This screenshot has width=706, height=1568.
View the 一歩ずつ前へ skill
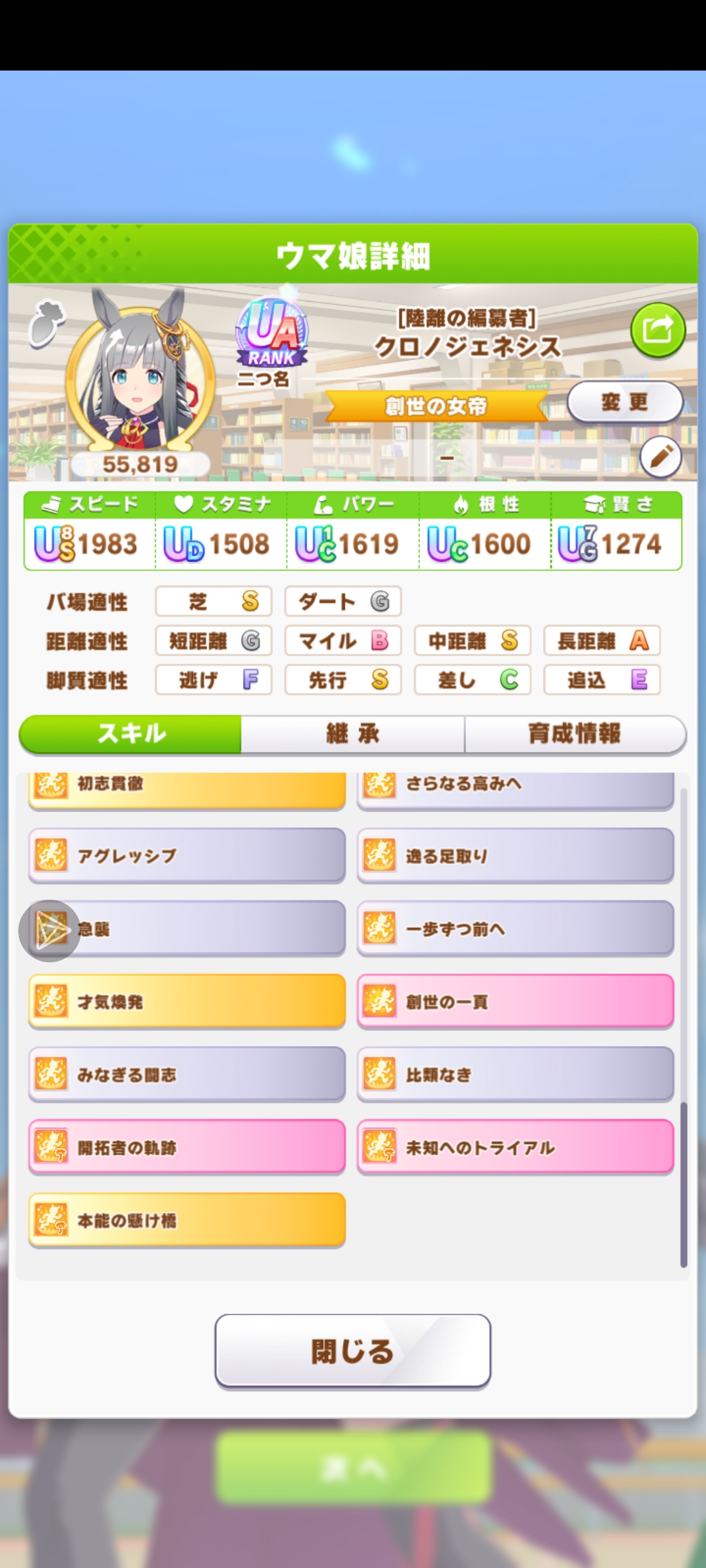tap(515, 929)
